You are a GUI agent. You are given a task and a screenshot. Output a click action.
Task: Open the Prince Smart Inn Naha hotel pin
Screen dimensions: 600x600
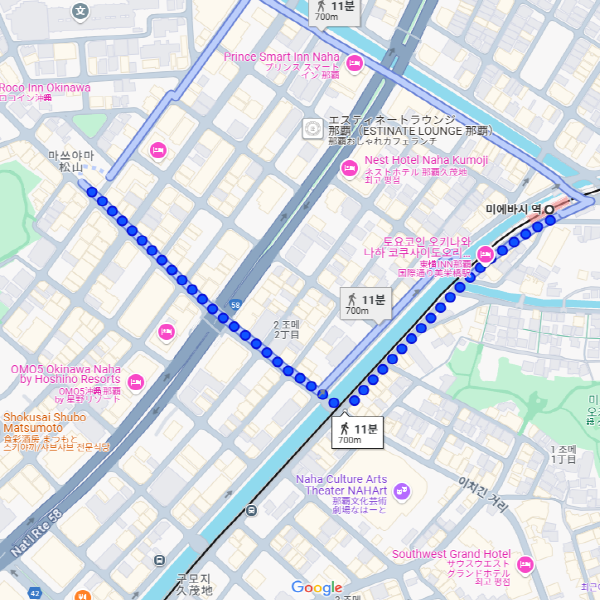pos(353,66)
